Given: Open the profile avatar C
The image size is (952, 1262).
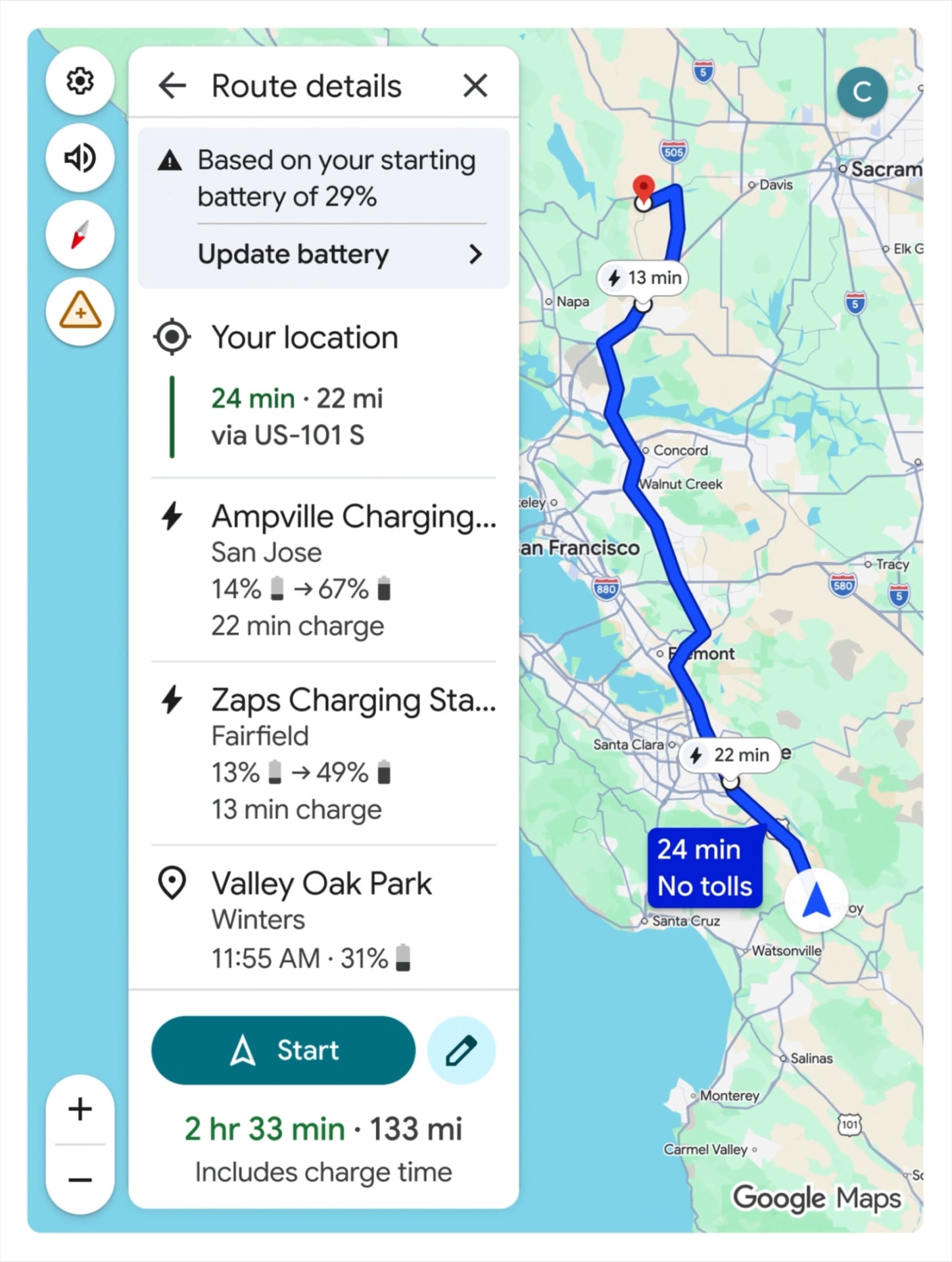Looking at the screenshot, I should pyautogui.click(x=862, y=93).
